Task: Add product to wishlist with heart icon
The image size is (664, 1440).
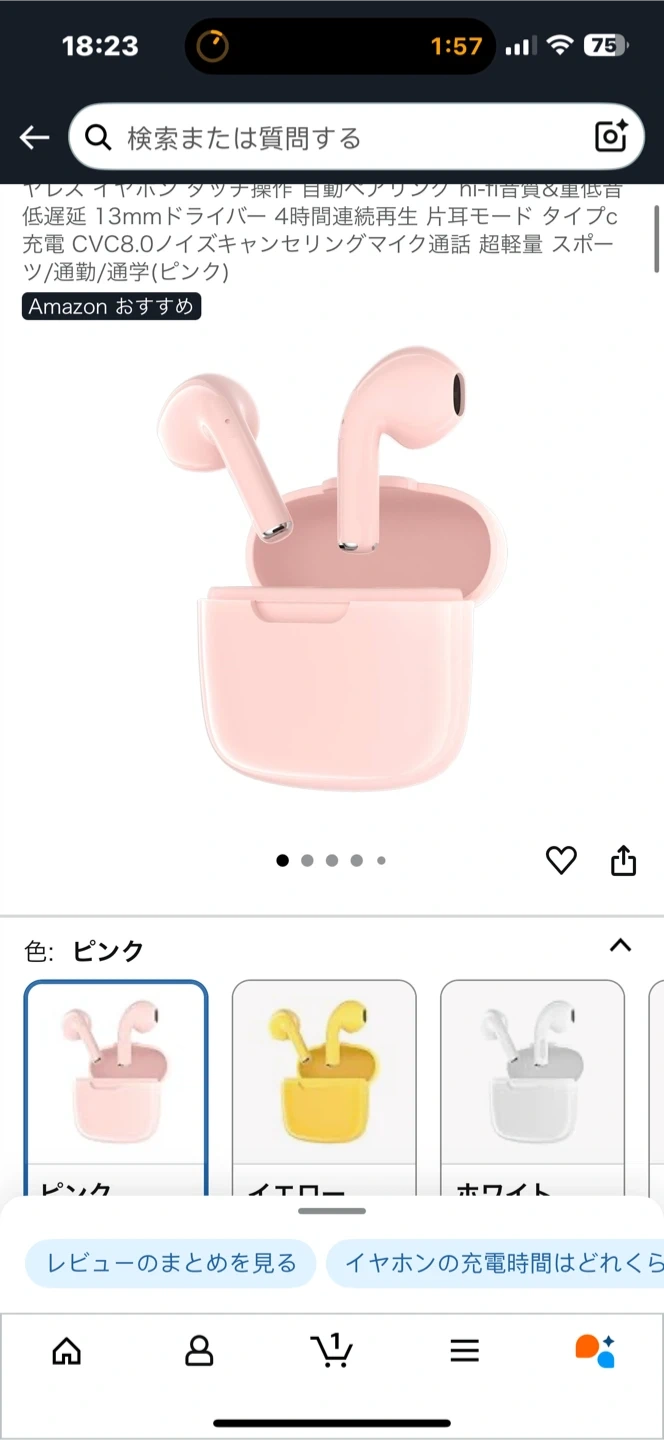Action: [x=561, y=860]
